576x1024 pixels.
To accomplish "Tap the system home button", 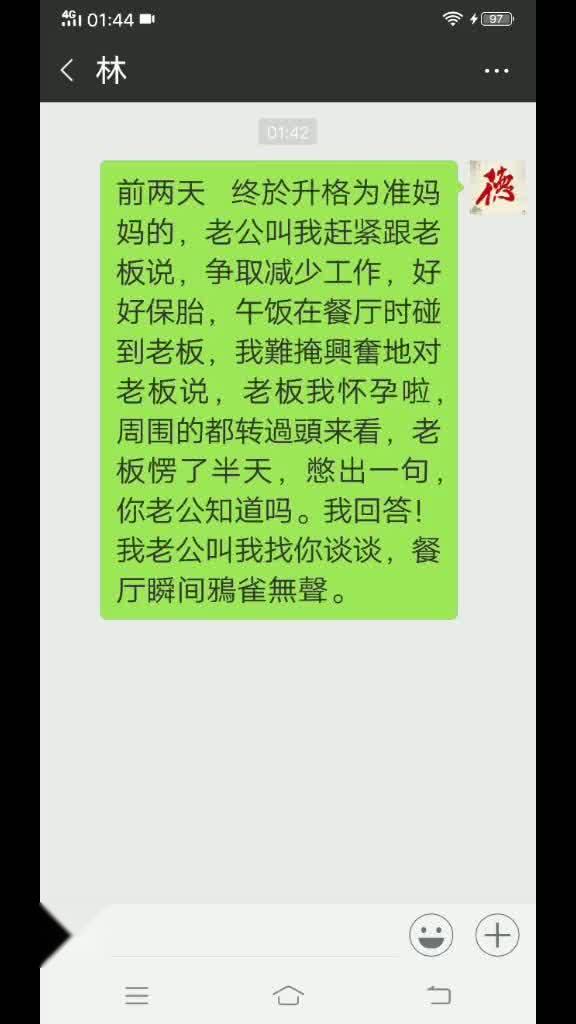I will [x=288, y=995].
